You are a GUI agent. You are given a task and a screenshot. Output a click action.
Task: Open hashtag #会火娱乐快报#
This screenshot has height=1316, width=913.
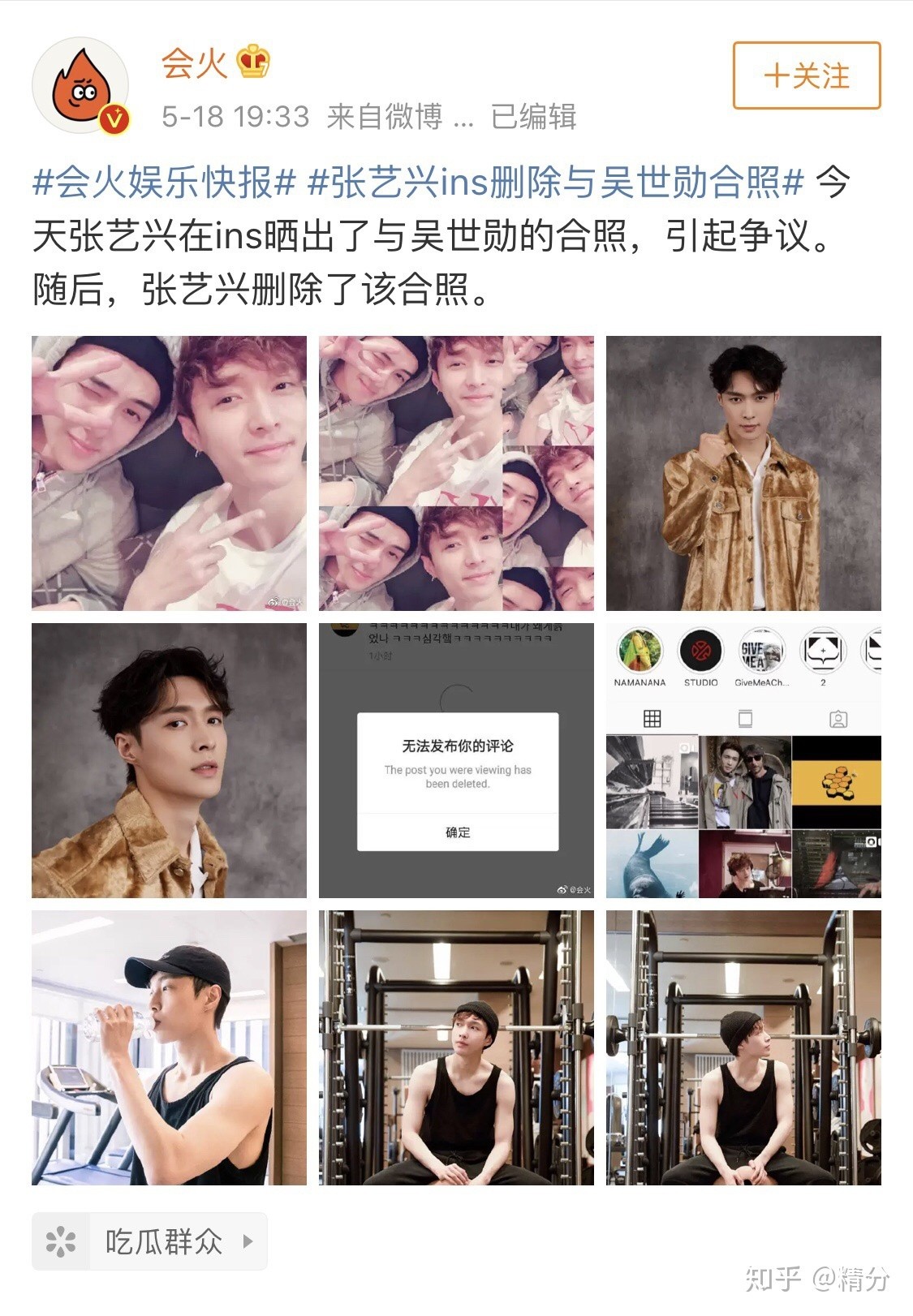164,183
